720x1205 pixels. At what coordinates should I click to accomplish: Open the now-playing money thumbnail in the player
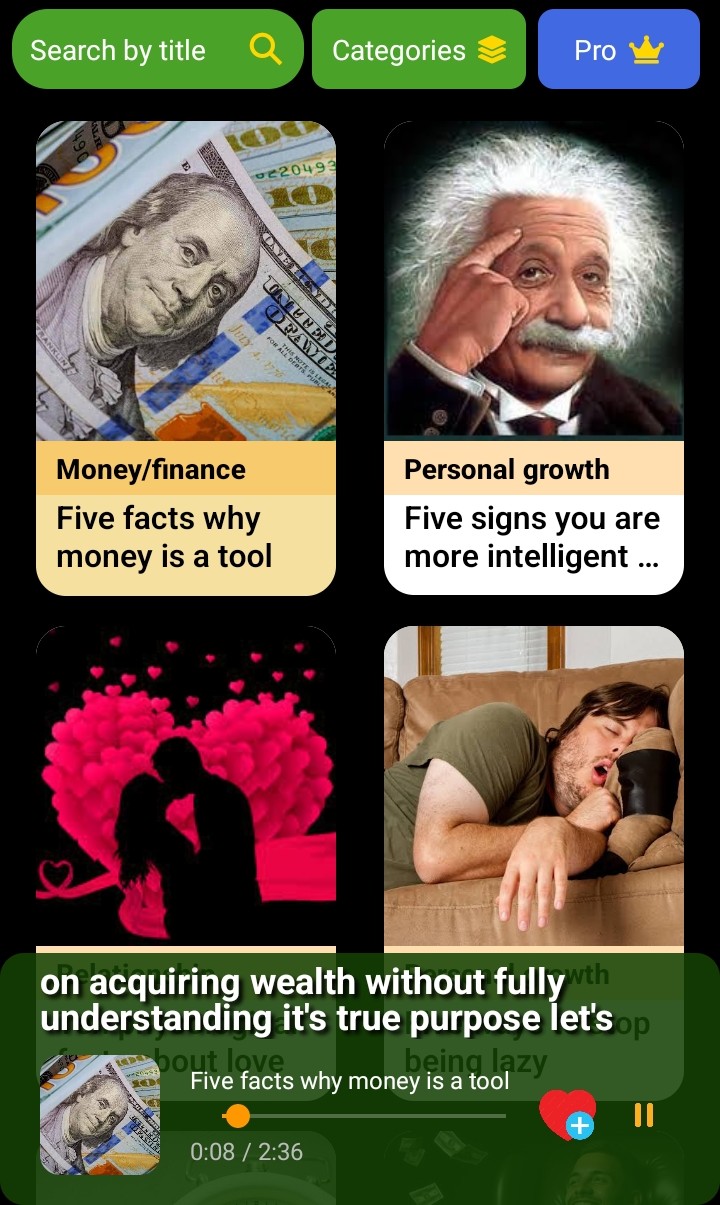click(x=100, y=1115)
